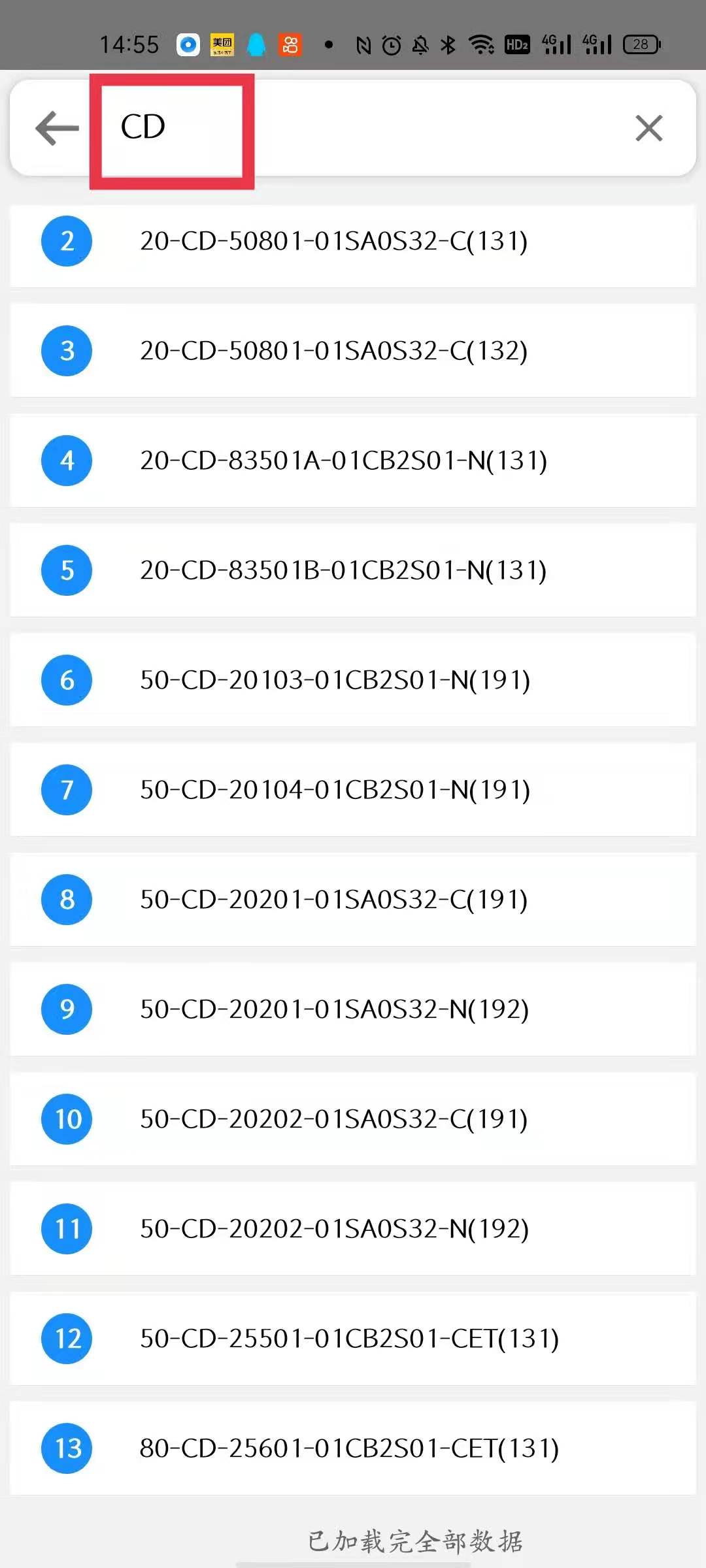
Task: Select row 50-CD-20104-01CB2S01-N(191)
Action: pos(335,791)
